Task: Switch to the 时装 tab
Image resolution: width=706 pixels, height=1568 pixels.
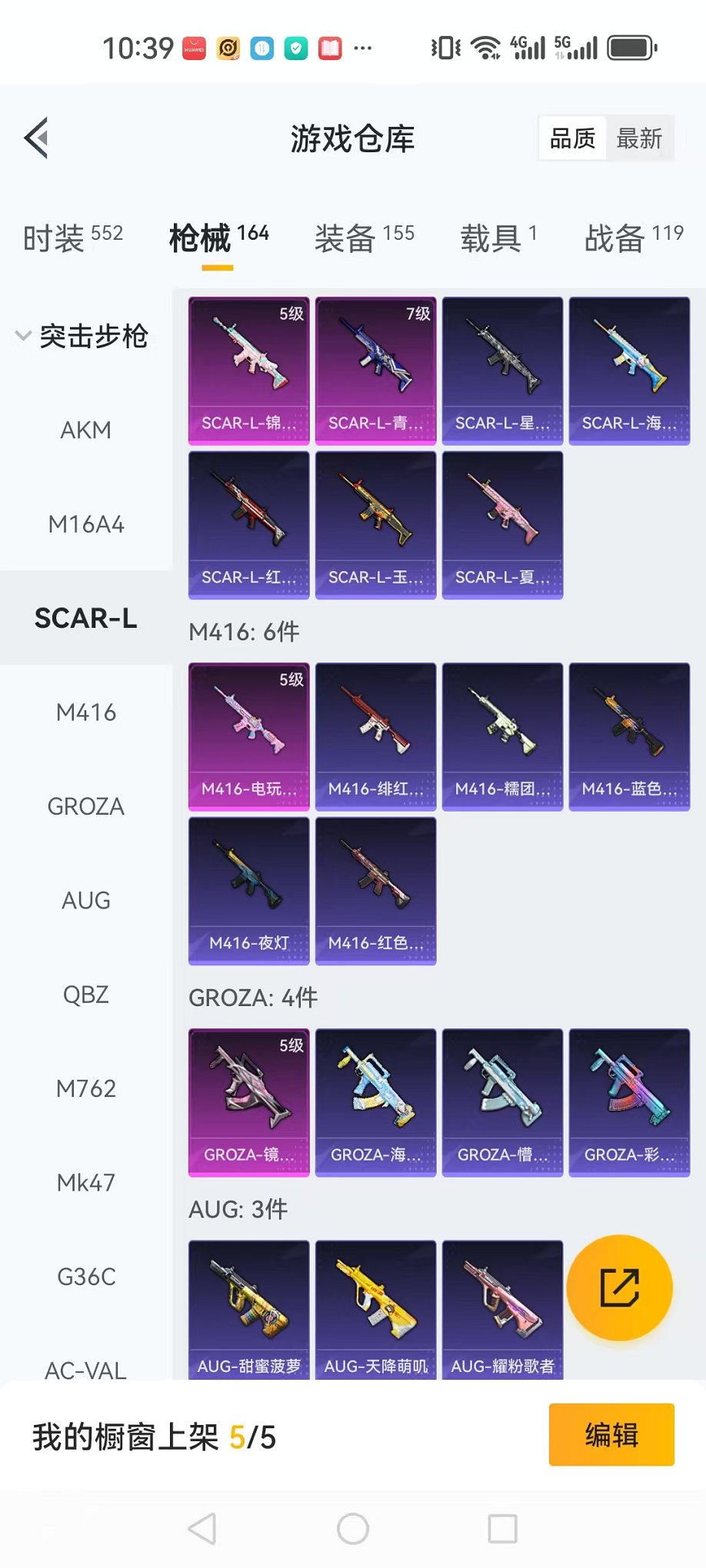Action: (72, 238)
